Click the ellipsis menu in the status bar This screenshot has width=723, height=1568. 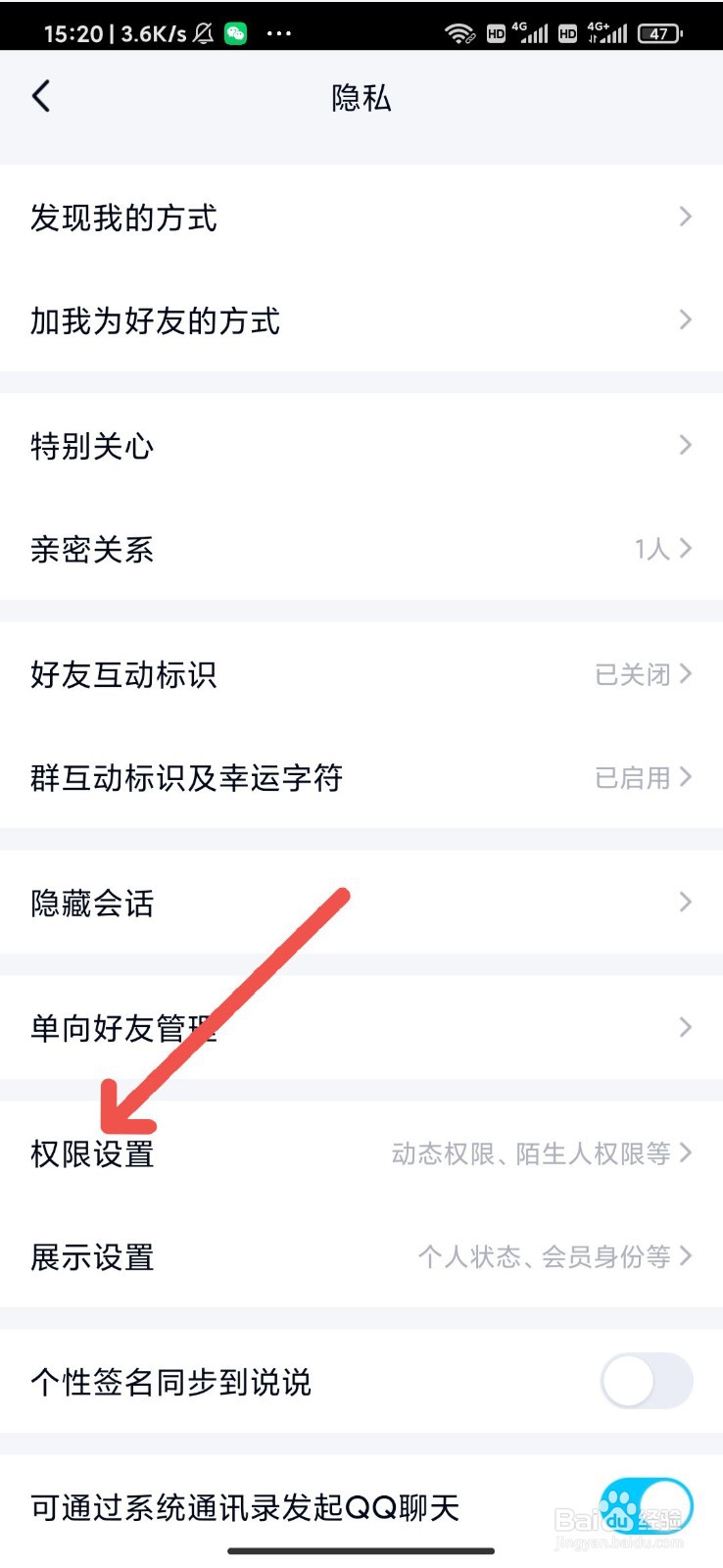click(279, 32)
